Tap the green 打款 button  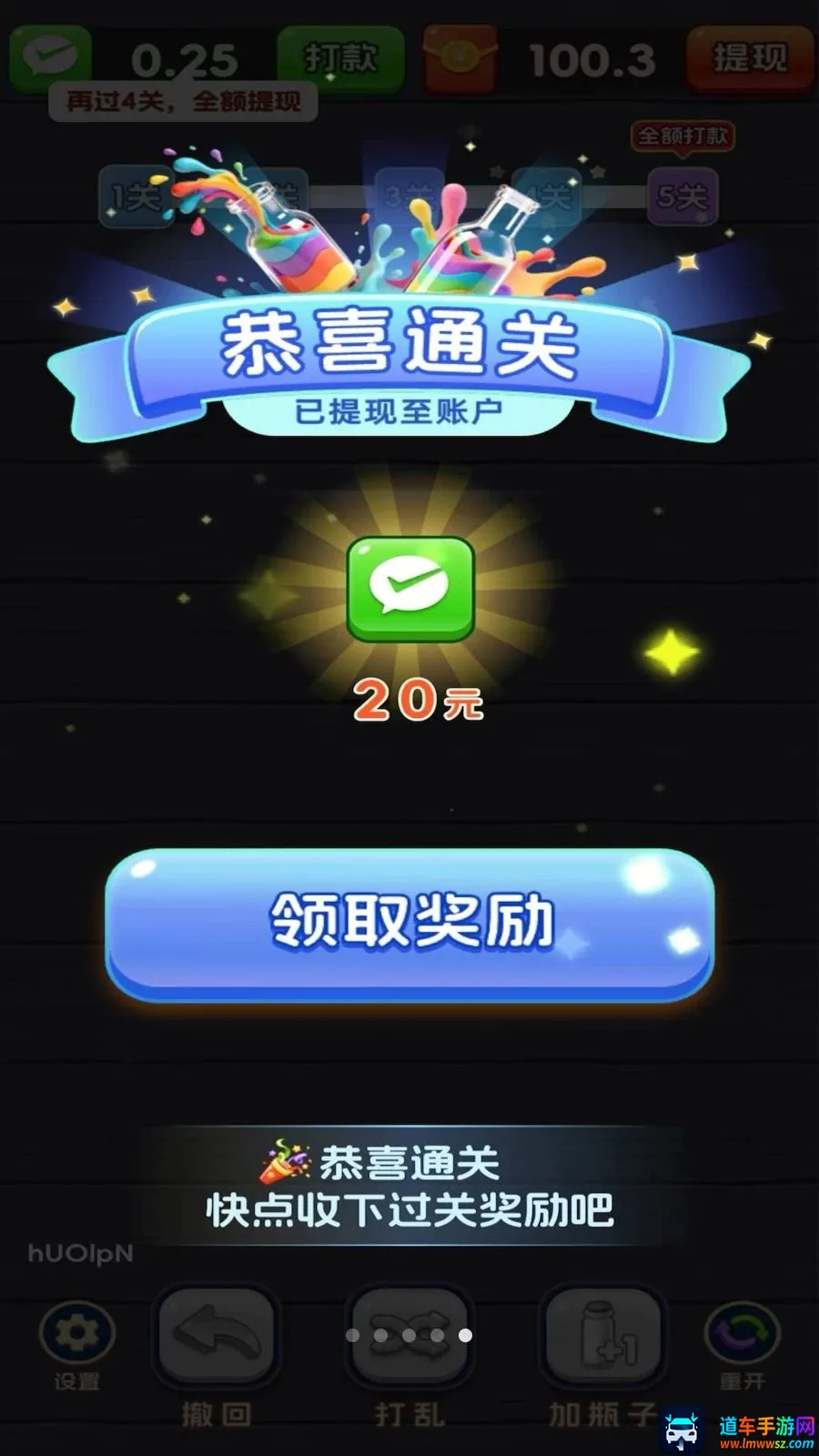click(340, 59)
